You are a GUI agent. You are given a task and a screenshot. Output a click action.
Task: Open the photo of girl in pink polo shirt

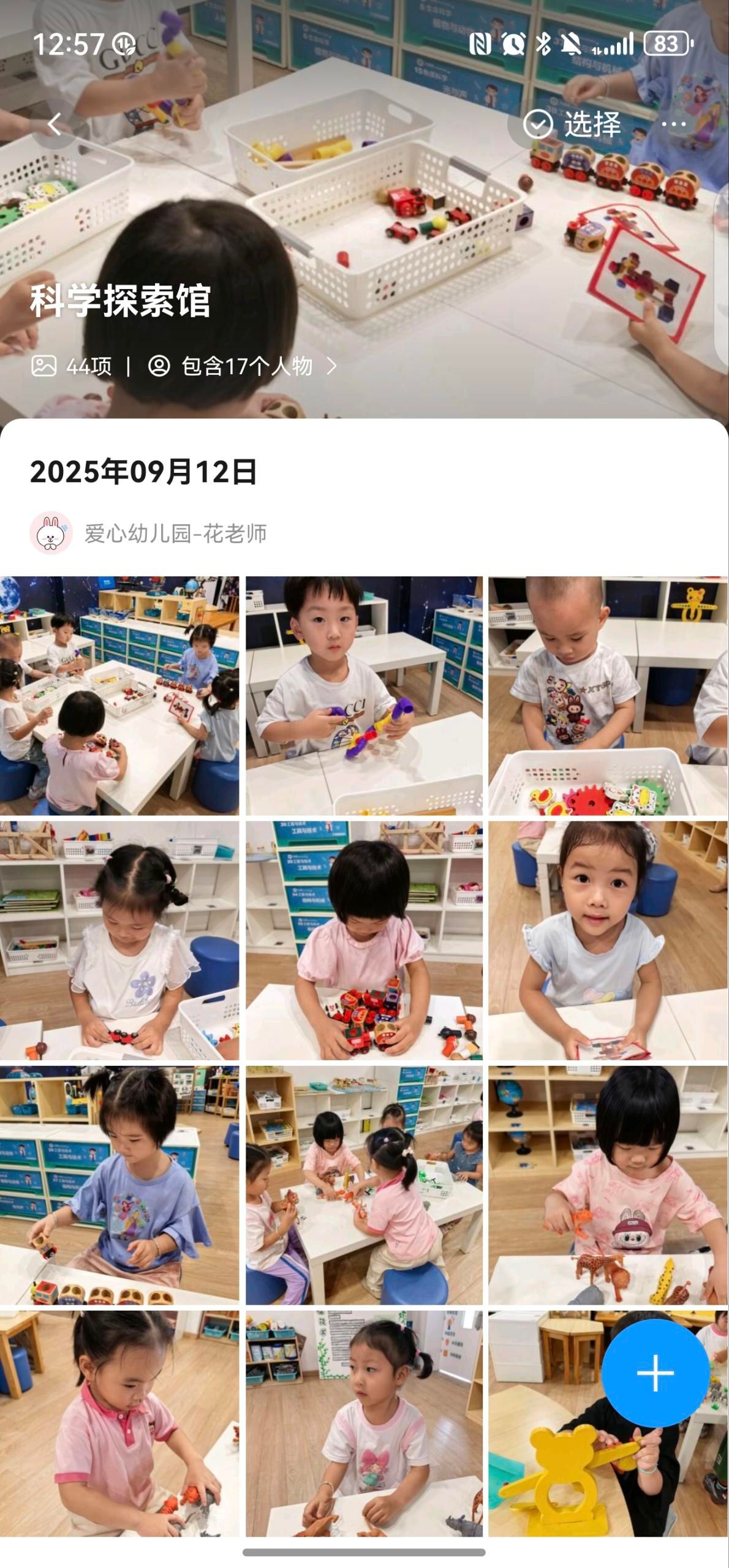119,1424
